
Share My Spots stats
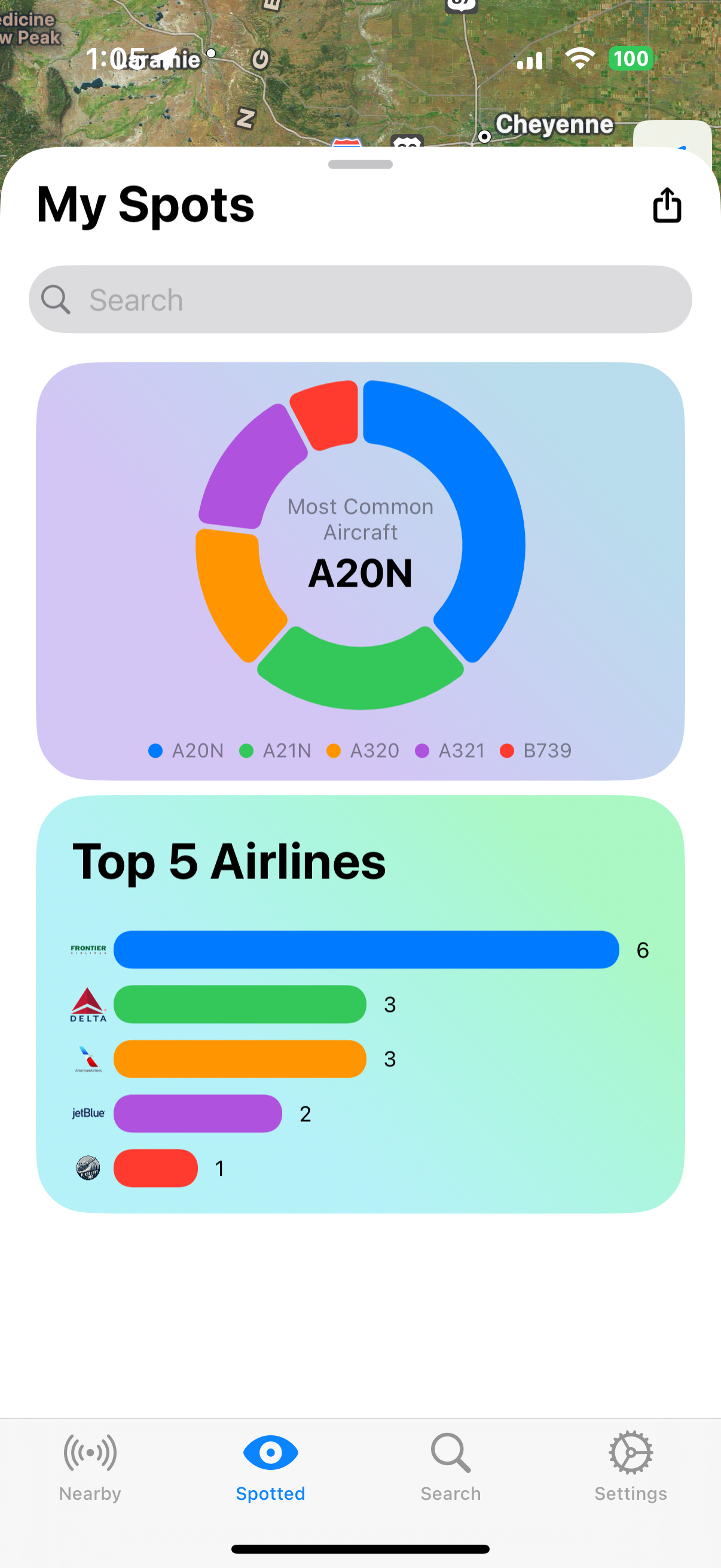(667, 205)
